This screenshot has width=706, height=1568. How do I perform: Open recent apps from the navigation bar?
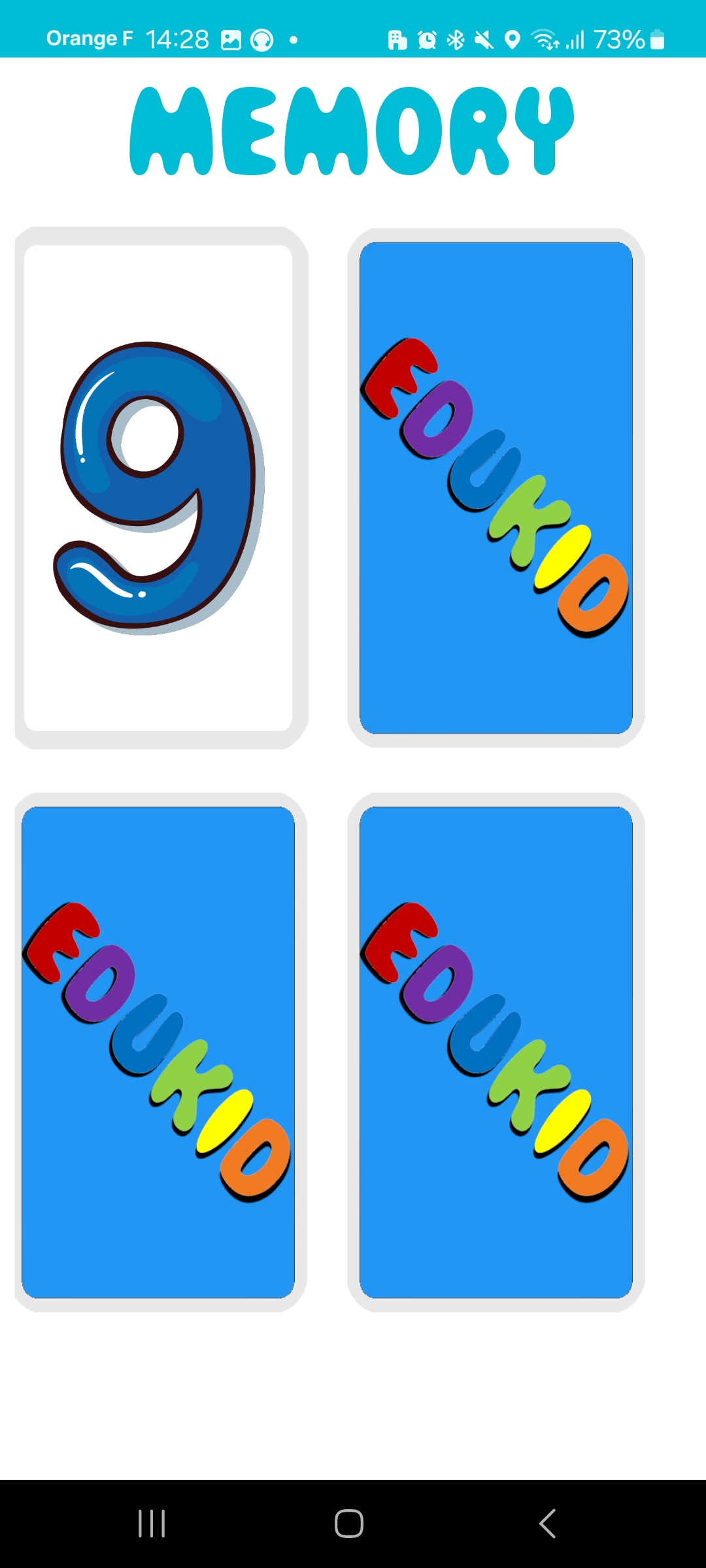tap(152, 1524)
